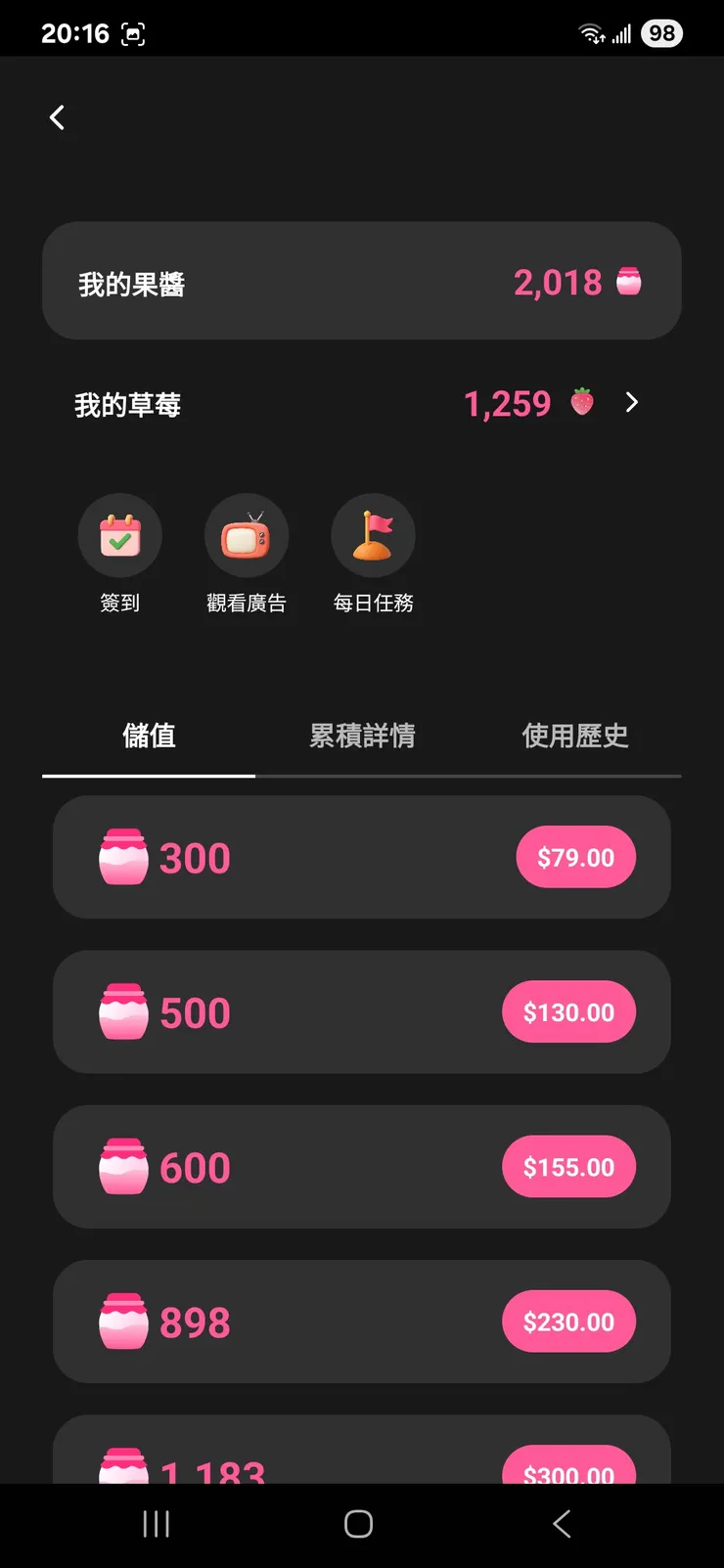Image resolution: width=724 pixels, height=1568 pixels.
Task: Open the recent apps button in navigation bar
Action: [x=156, y=1523]
